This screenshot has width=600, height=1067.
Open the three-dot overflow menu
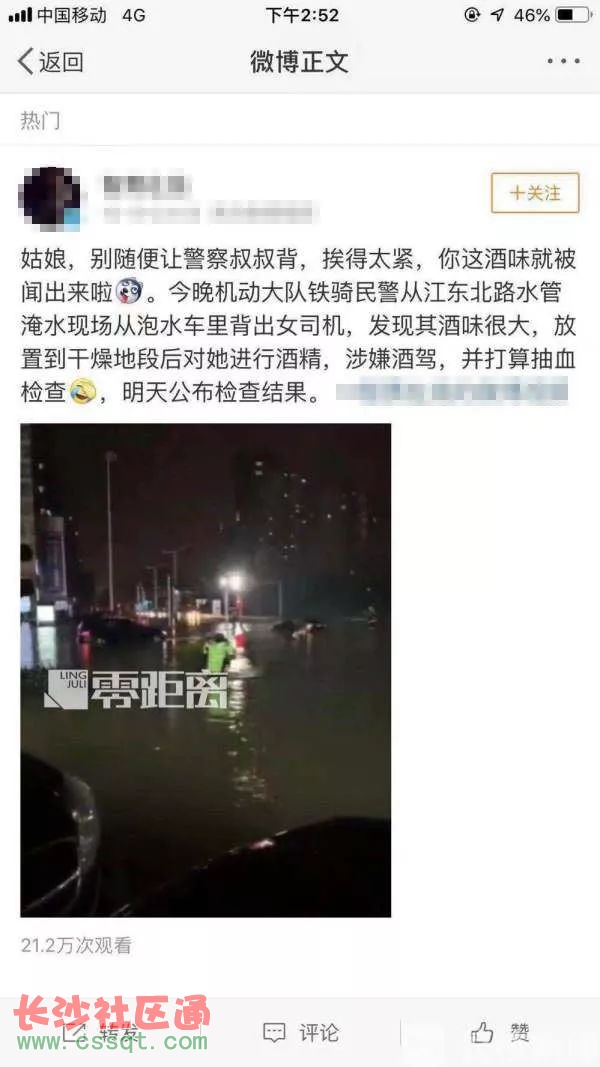coord(563,61)
